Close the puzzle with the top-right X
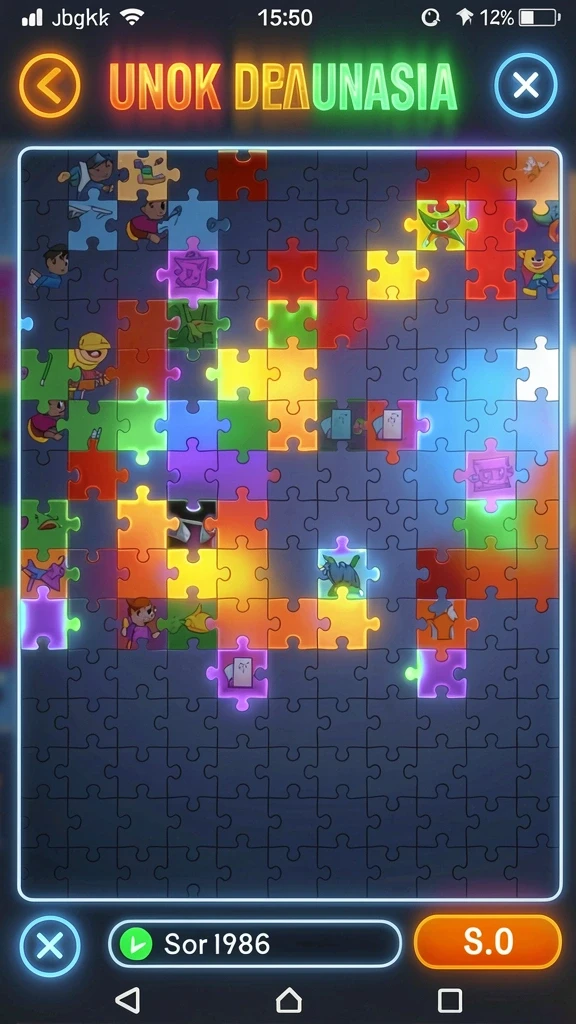576x1024 pixels. coord(526,85)
